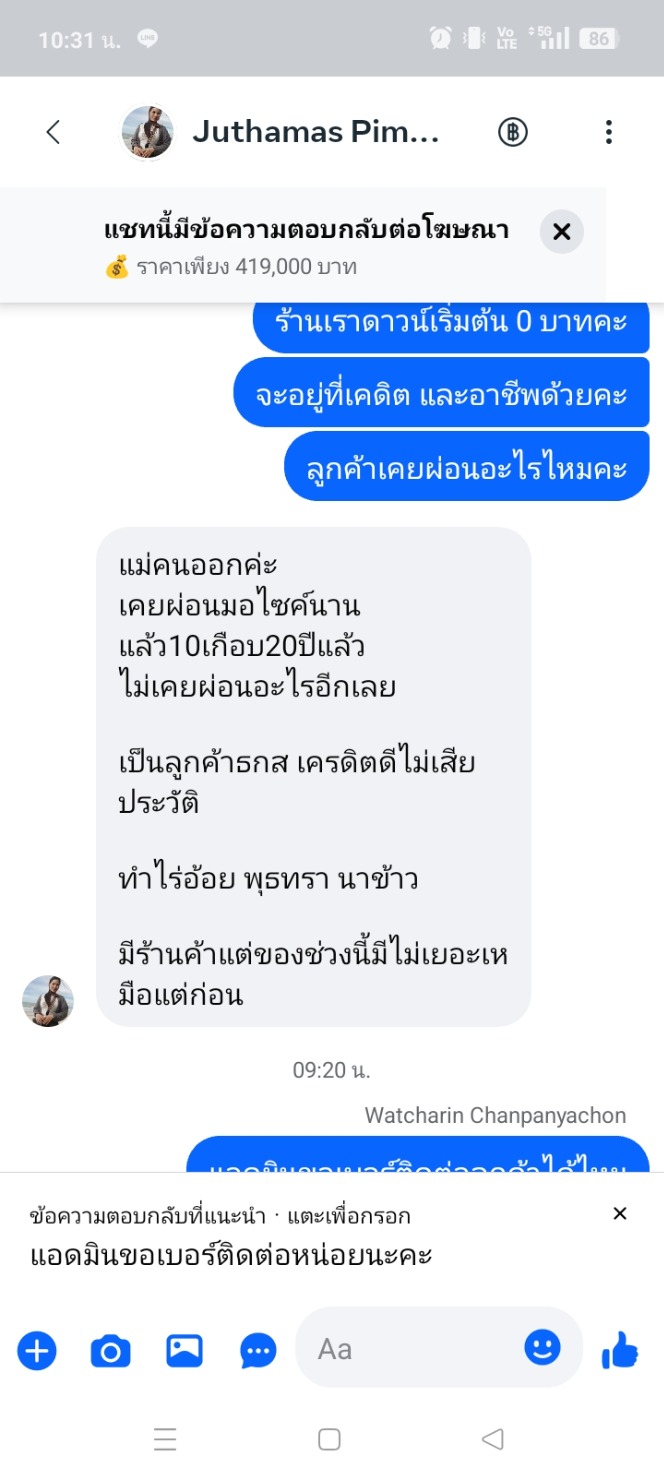Focus the Aa message input field
Screen dimensions: 664x1480
pyautogui.click(x=410, y=1350)
